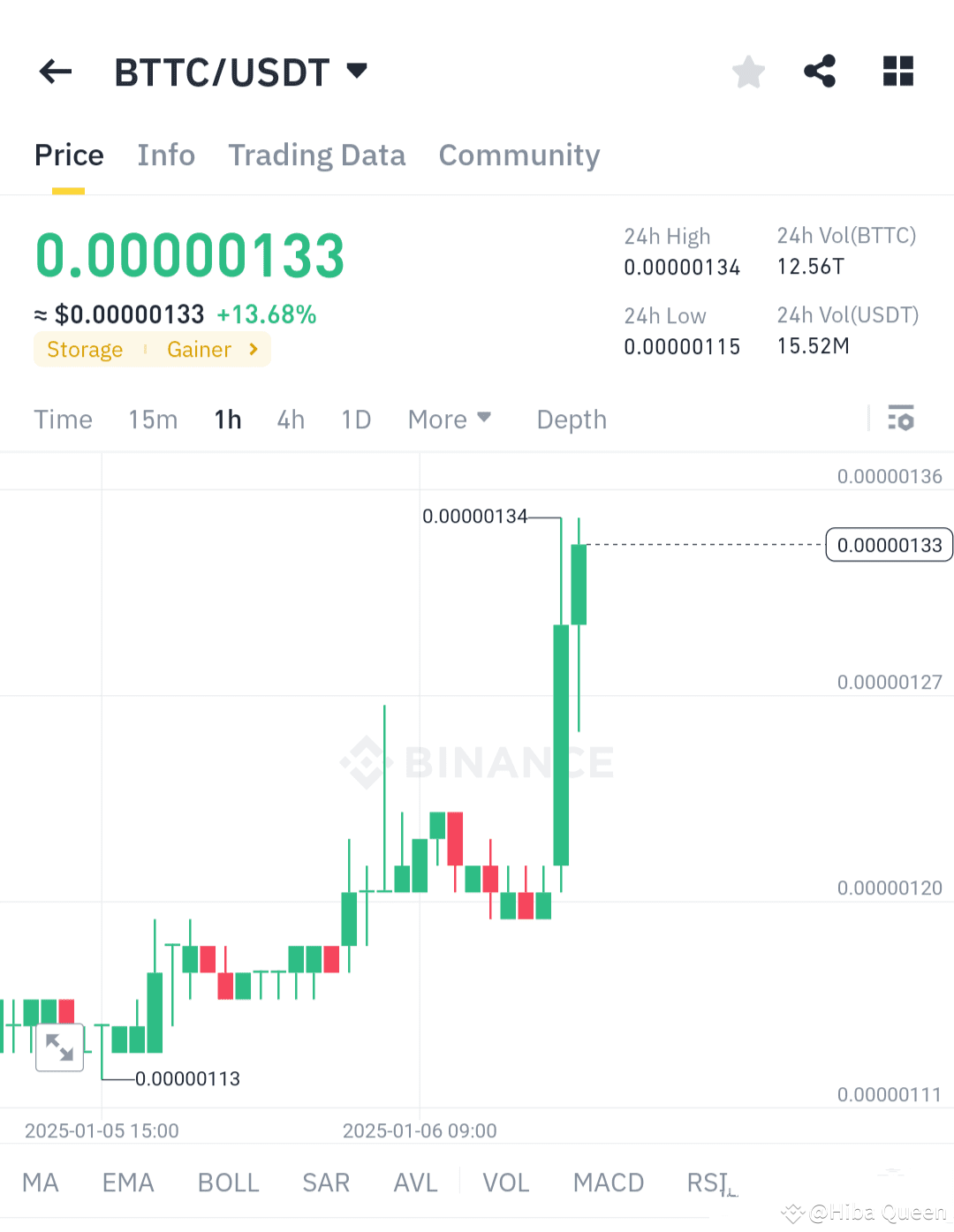Screen dimensions: 954x1232
Task: Expand the More intervals dropdown
Action: click(x=449, y=419)
